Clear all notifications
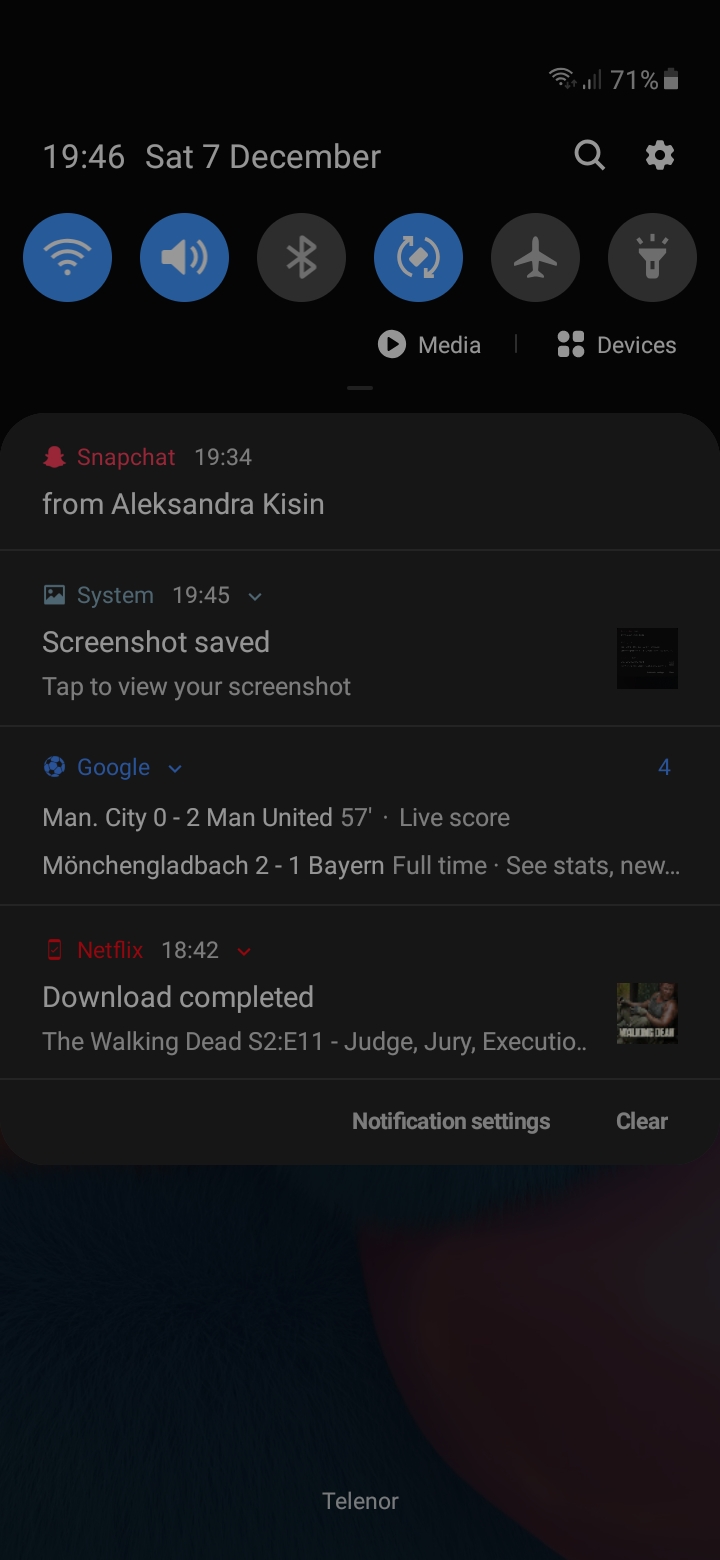Screen dimensions: 720x1560 (x=641, y=1122)
